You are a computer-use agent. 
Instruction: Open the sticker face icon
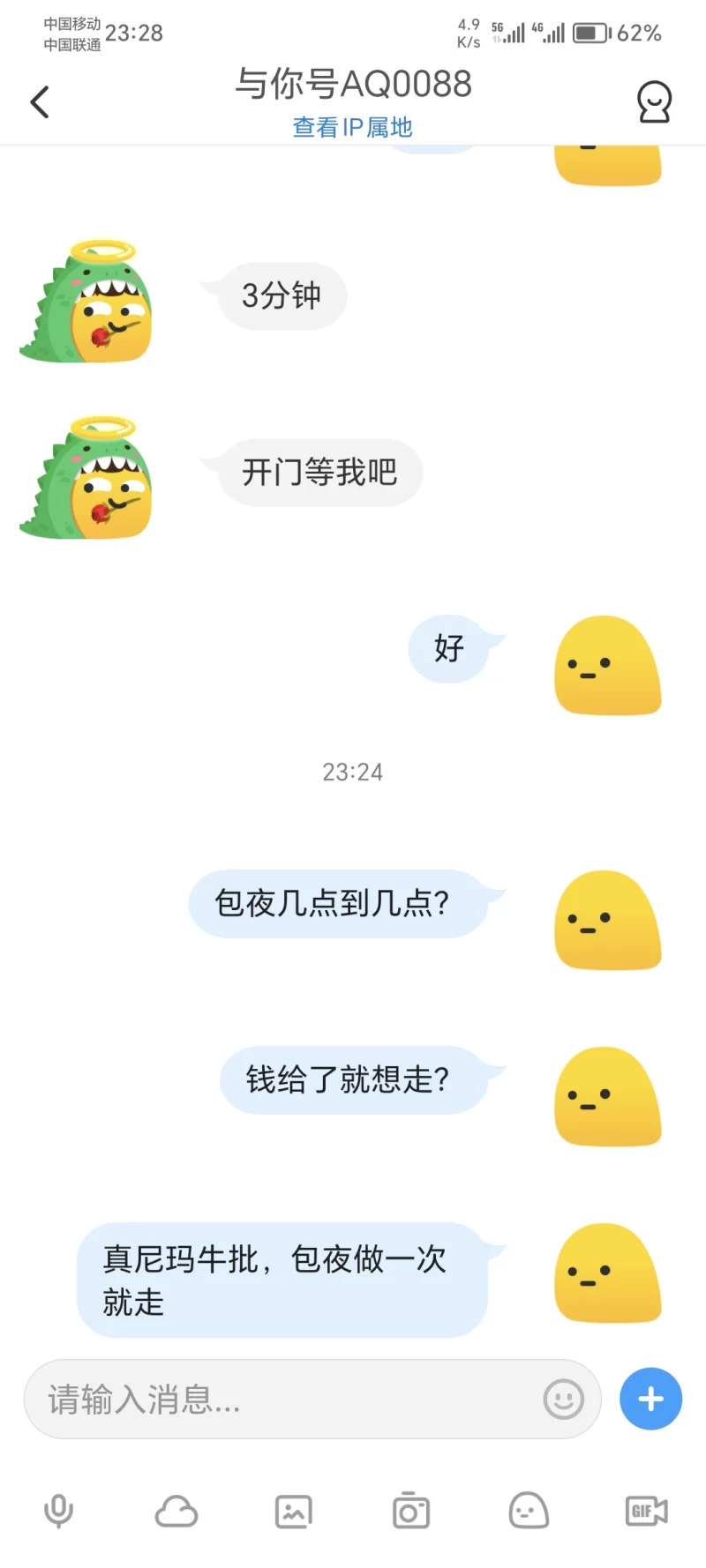click(x=529, y=1512)
